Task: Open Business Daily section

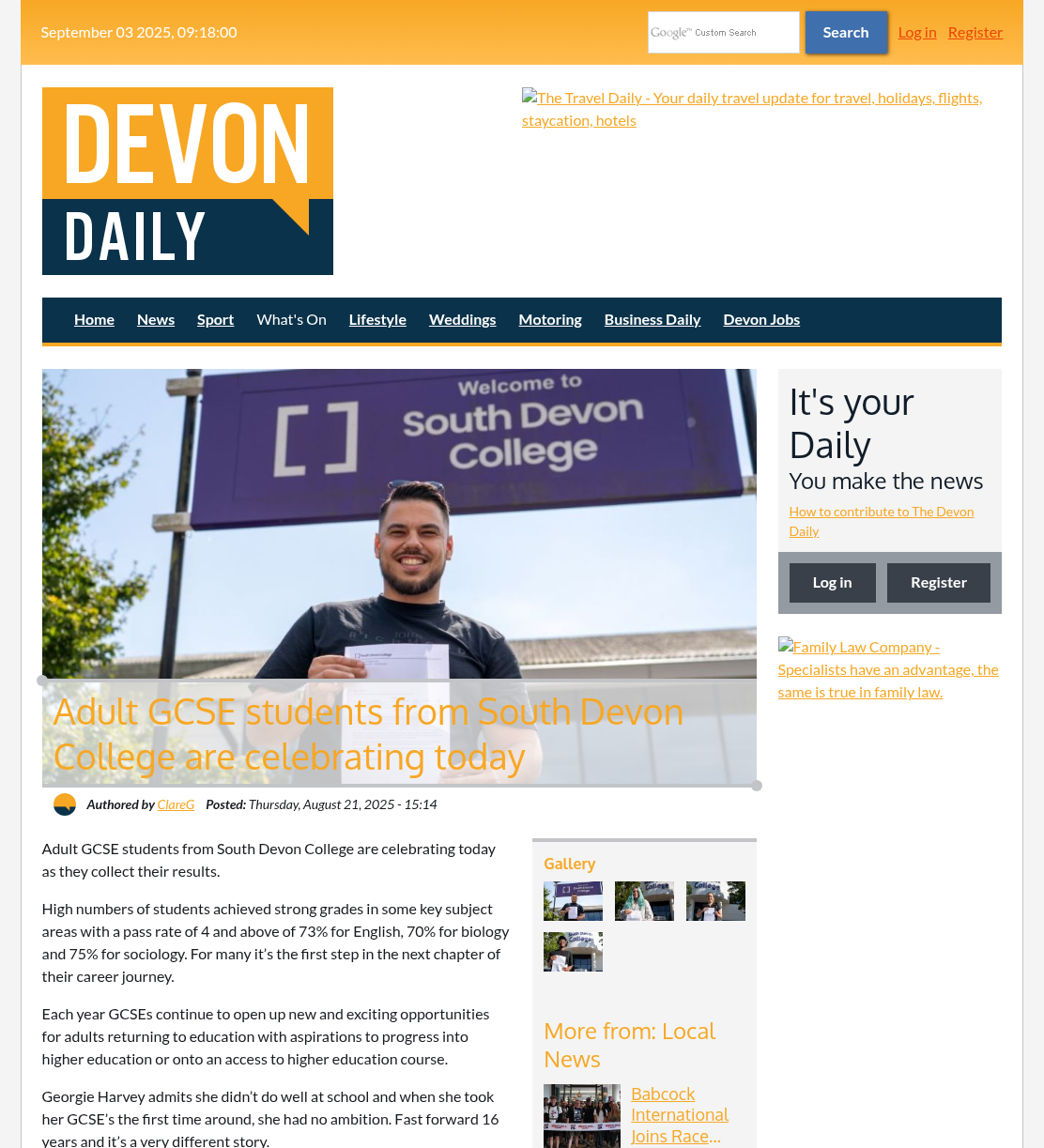Action: 652,319
